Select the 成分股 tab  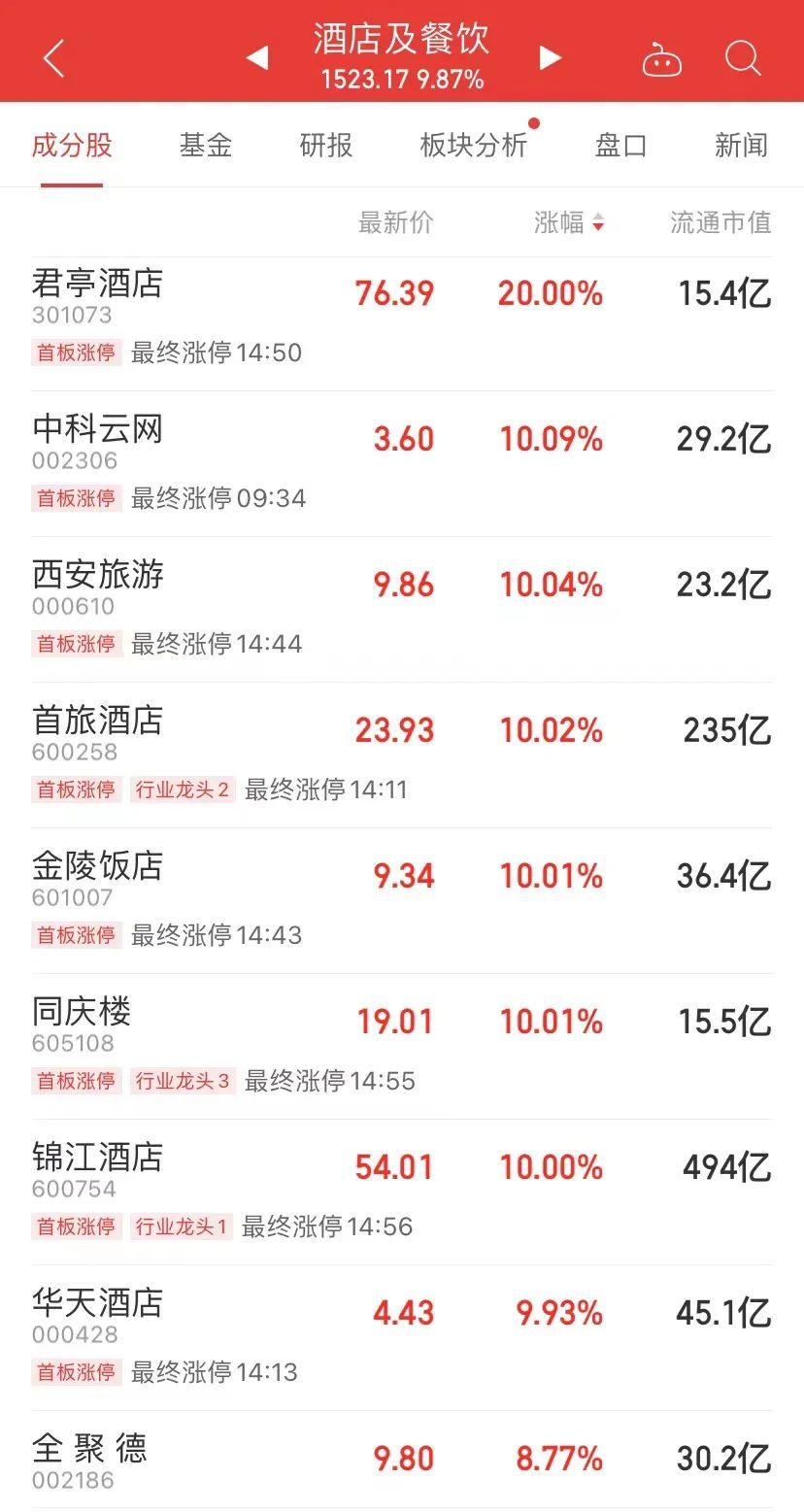[x=72, y=146]
